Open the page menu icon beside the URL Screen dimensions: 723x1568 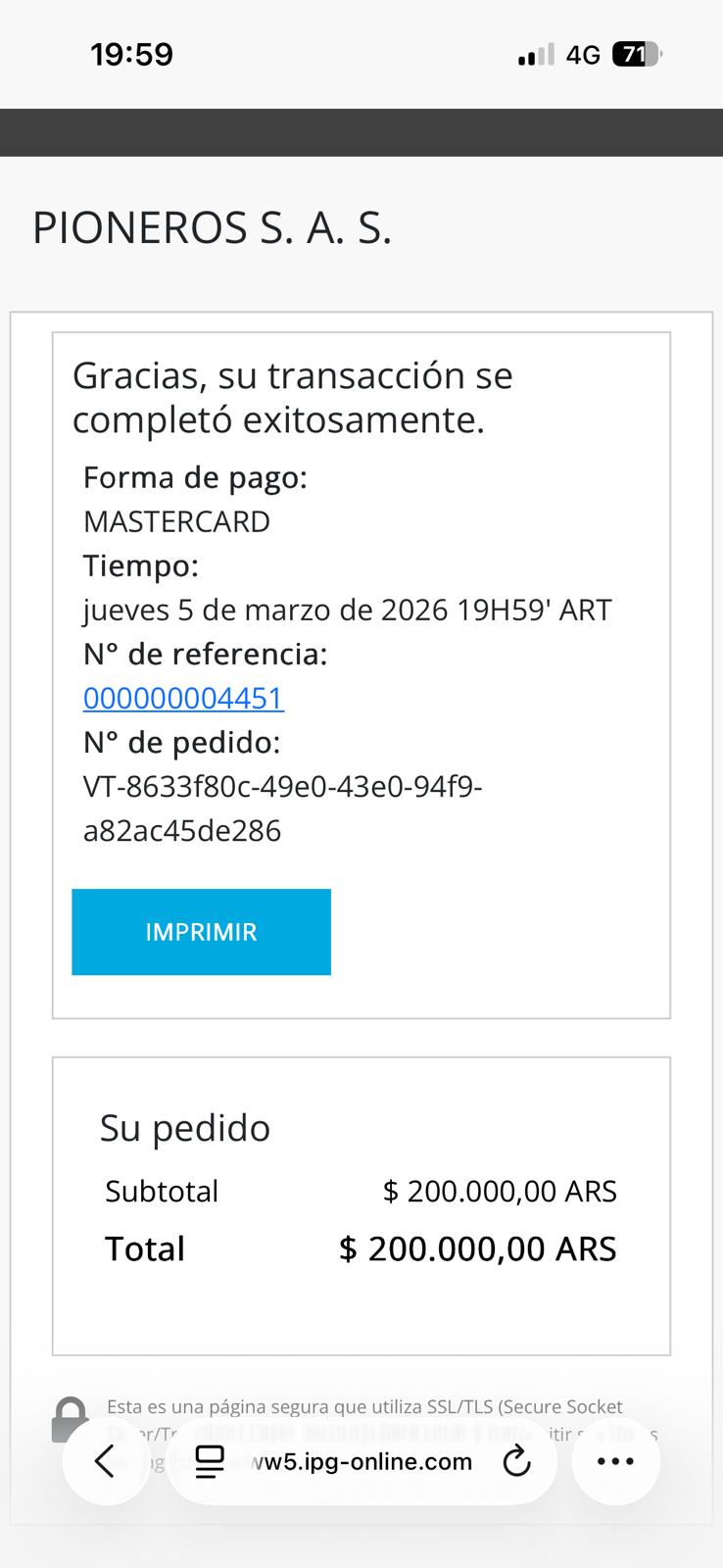click(x=210, y=1462)
